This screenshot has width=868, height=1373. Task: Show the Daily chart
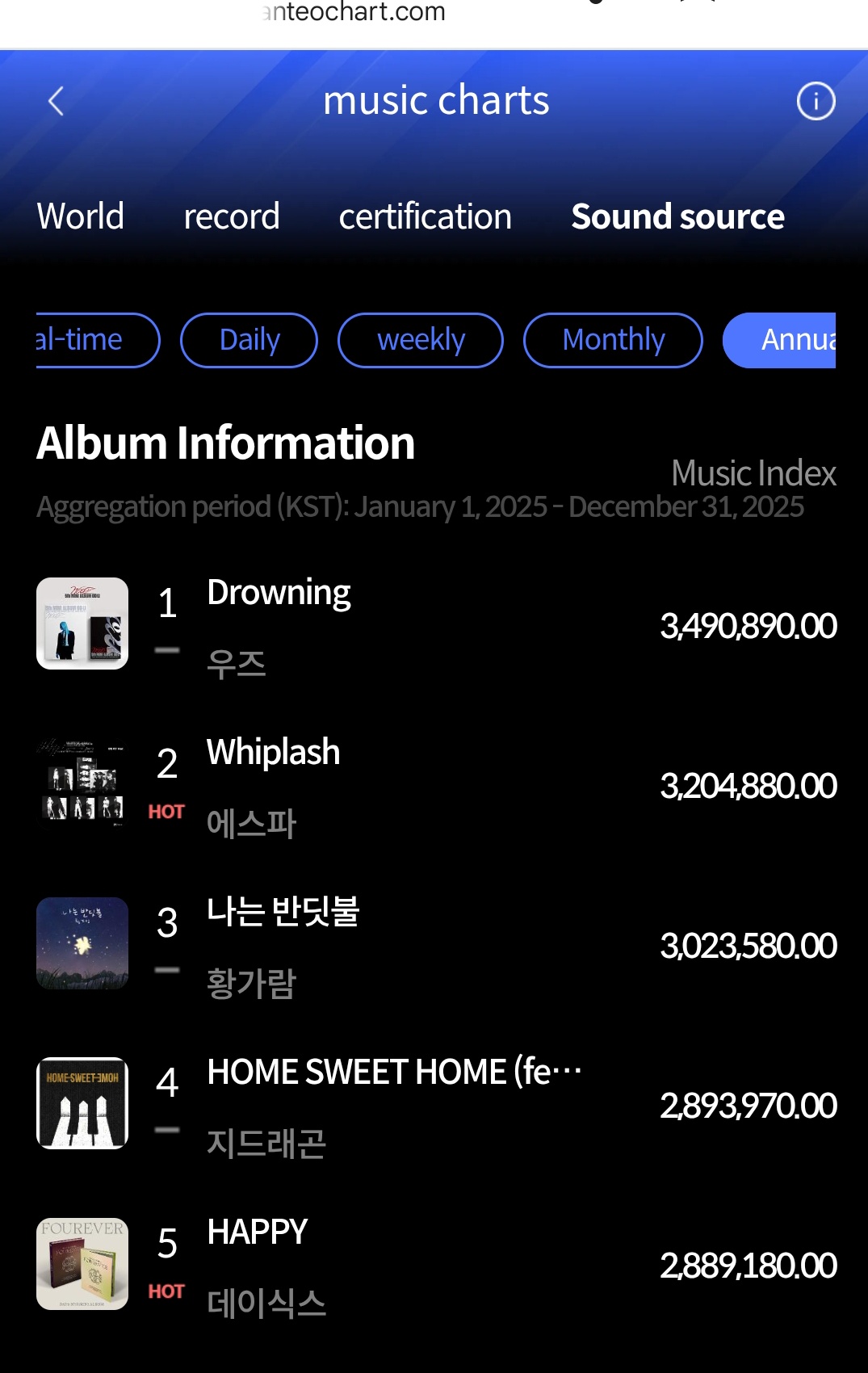coord(249,340)
